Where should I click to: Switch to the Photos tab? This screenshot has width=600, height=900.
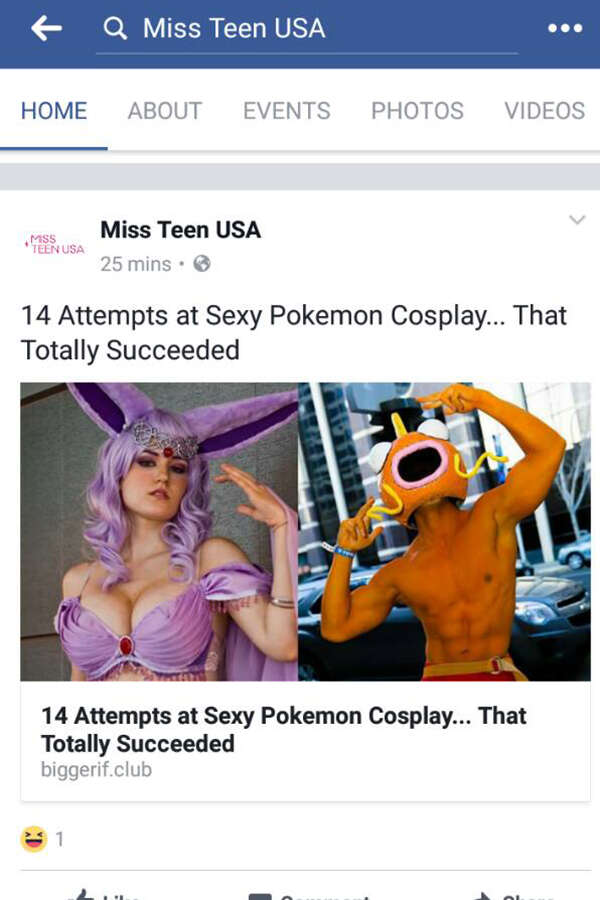coord(417,111)
